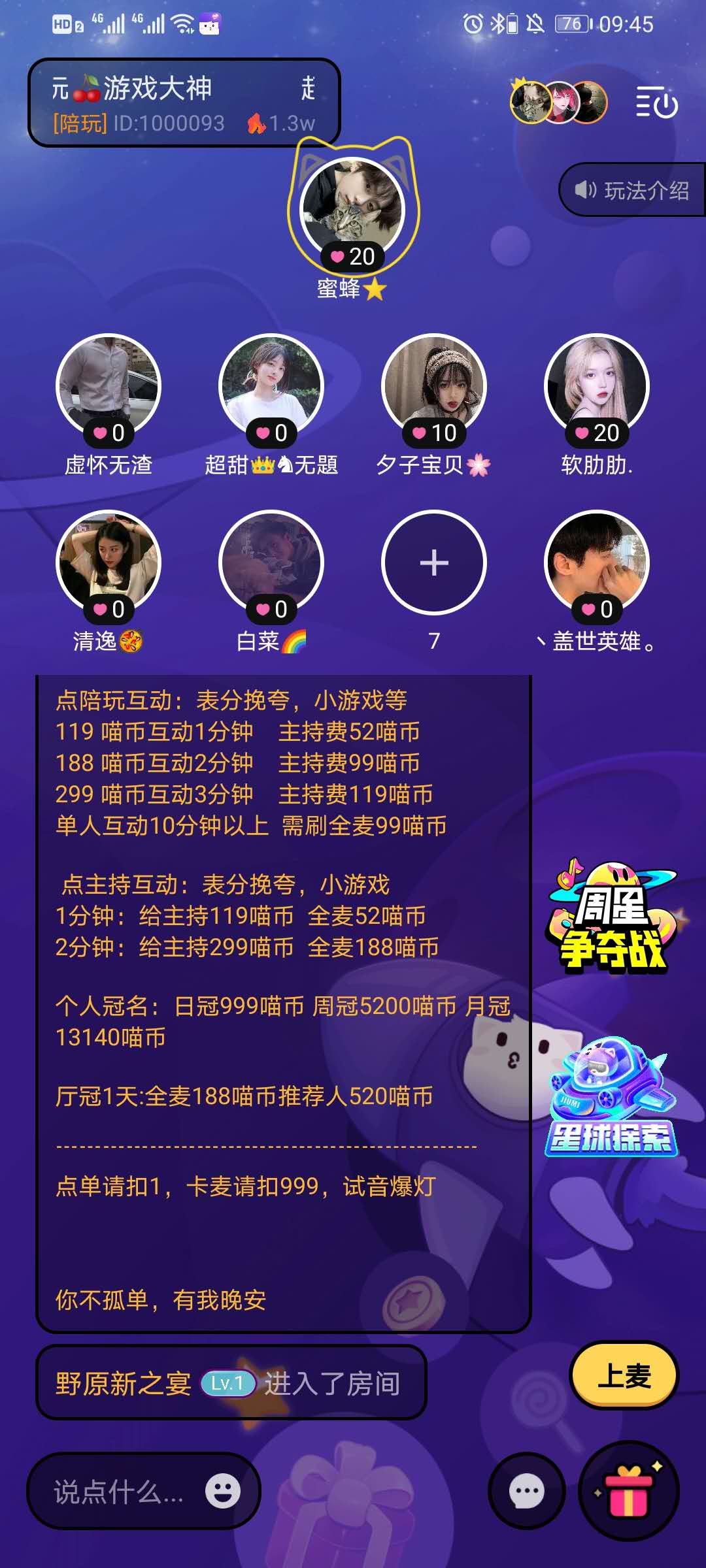Open 玩法介绍 gameplay introduction
This screenshot has height=1568, width=706.
click(x=631, y=190)
